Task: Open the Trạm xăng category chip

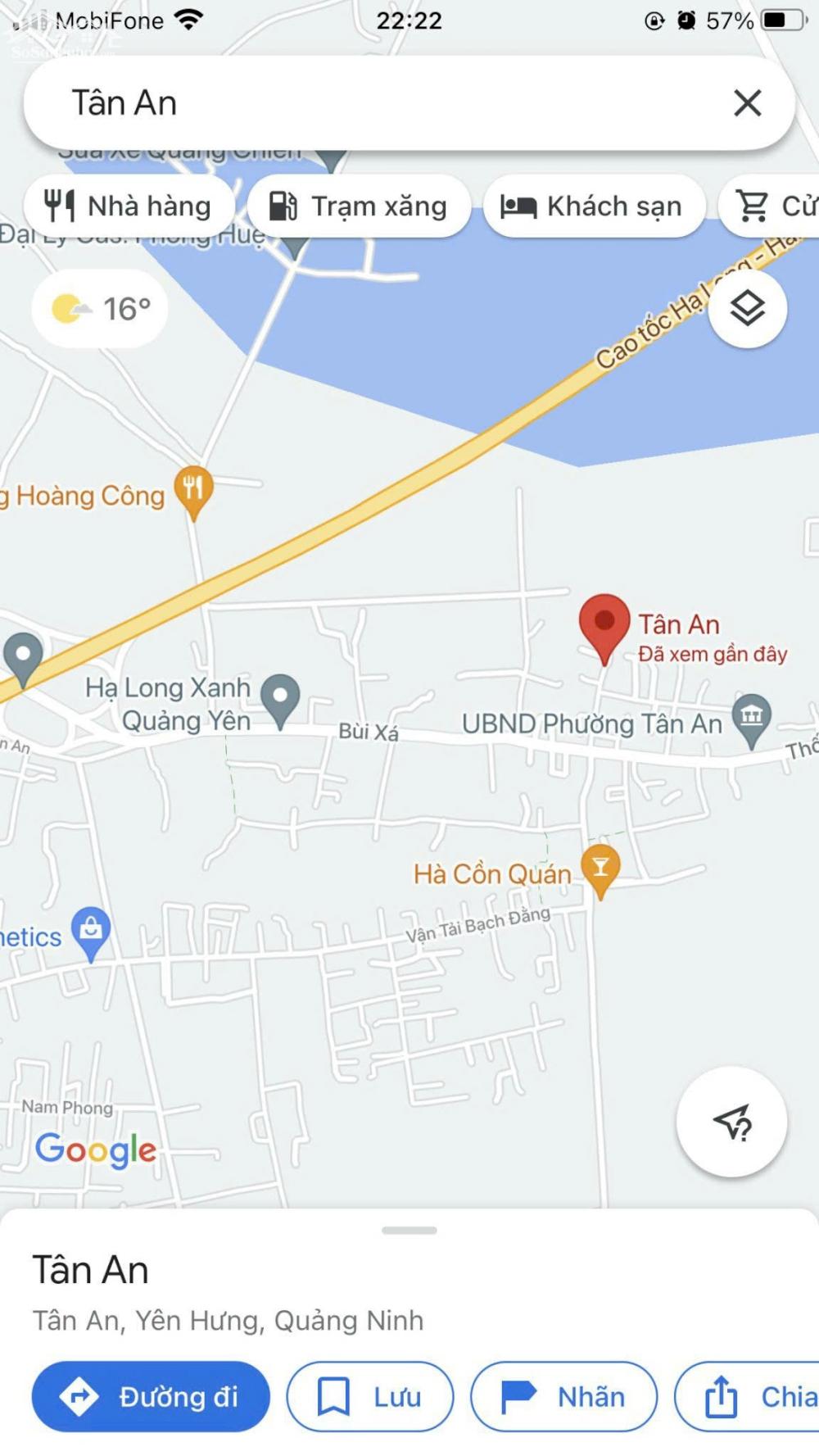Action: point(360,206)
